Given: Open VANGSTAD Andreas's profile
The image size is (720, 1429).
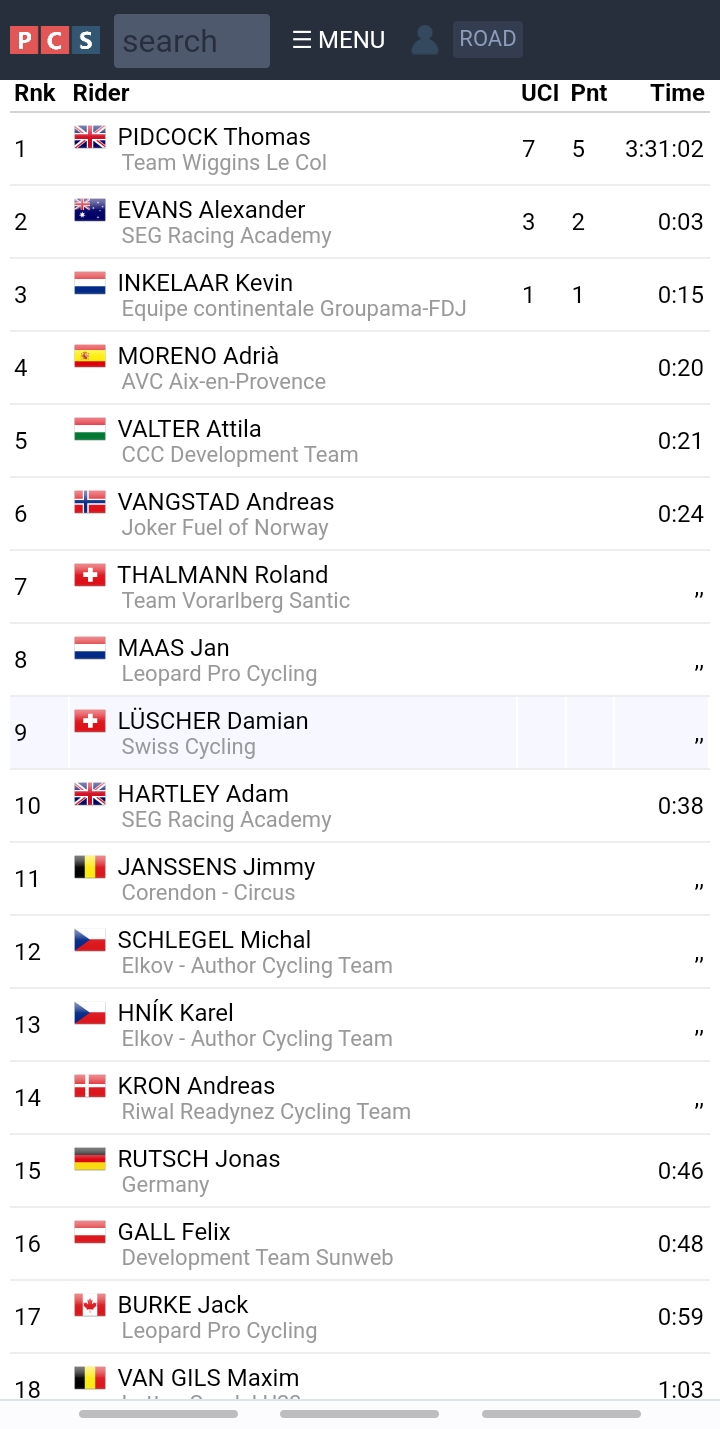Looking at the screenshot, I should click(226, 502).
